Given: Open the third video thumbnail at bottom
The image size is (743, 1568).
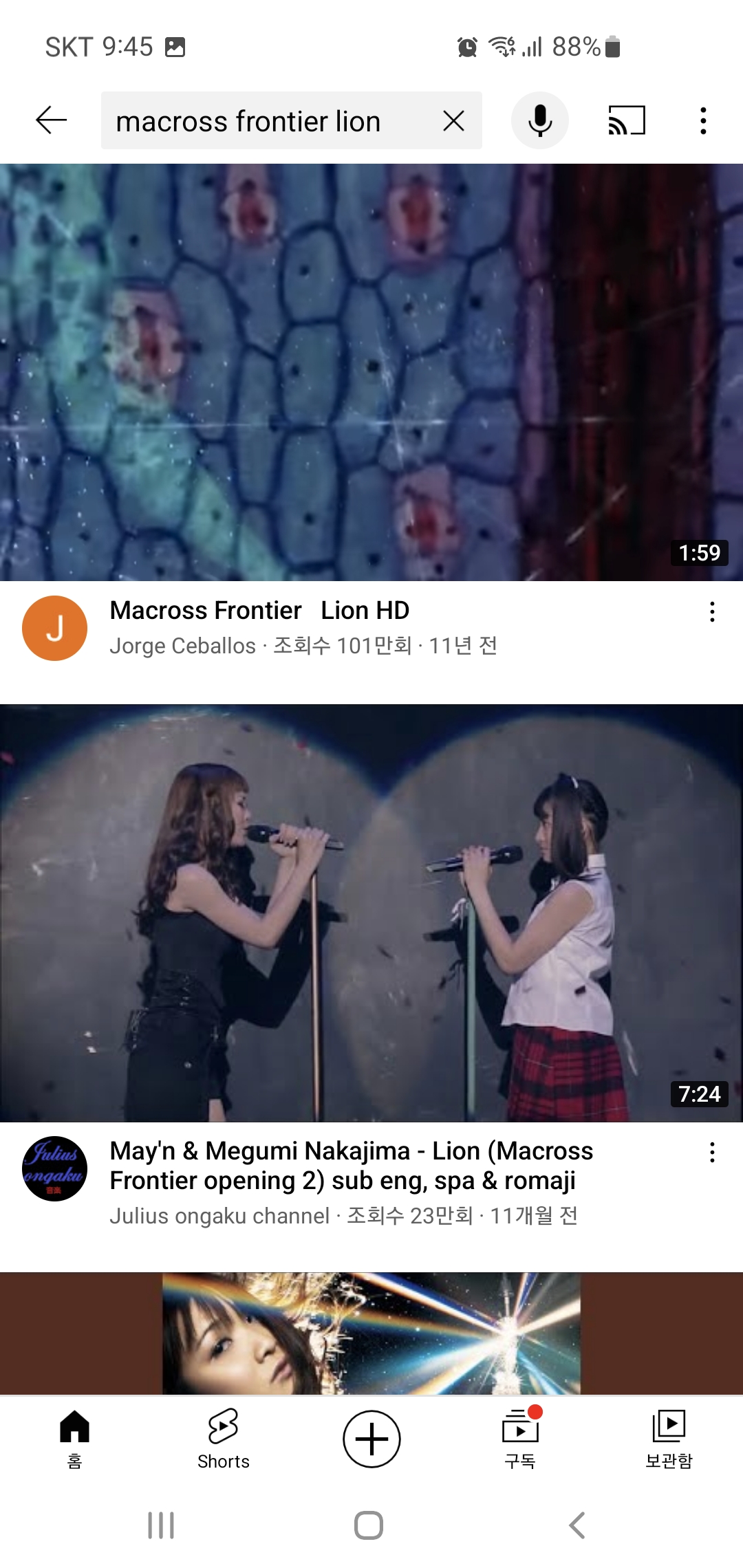Looking at the screenshot, I should tap(371, 1333).
